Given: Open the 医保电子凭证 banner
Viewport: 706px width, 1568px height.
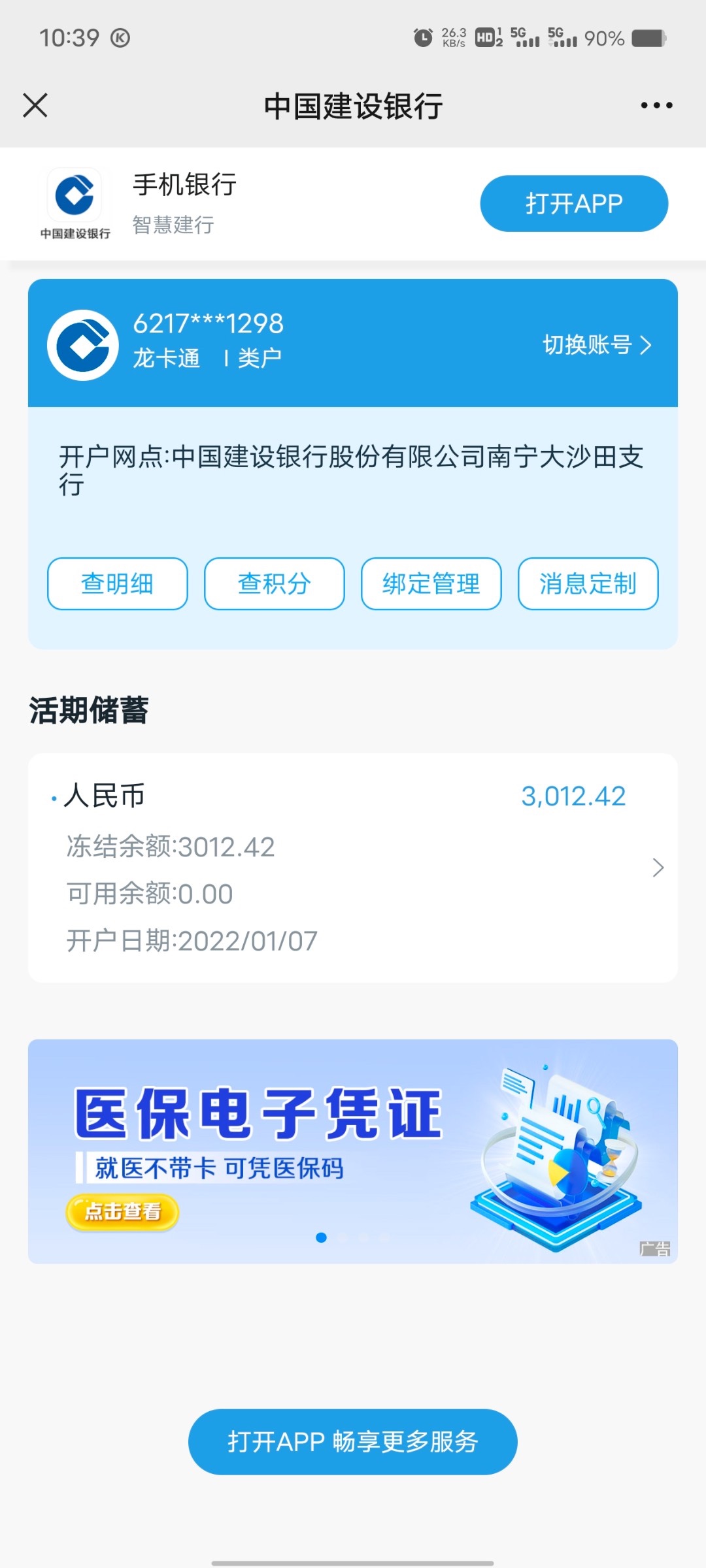Looking at the screenshot, I should point(353,1151).
